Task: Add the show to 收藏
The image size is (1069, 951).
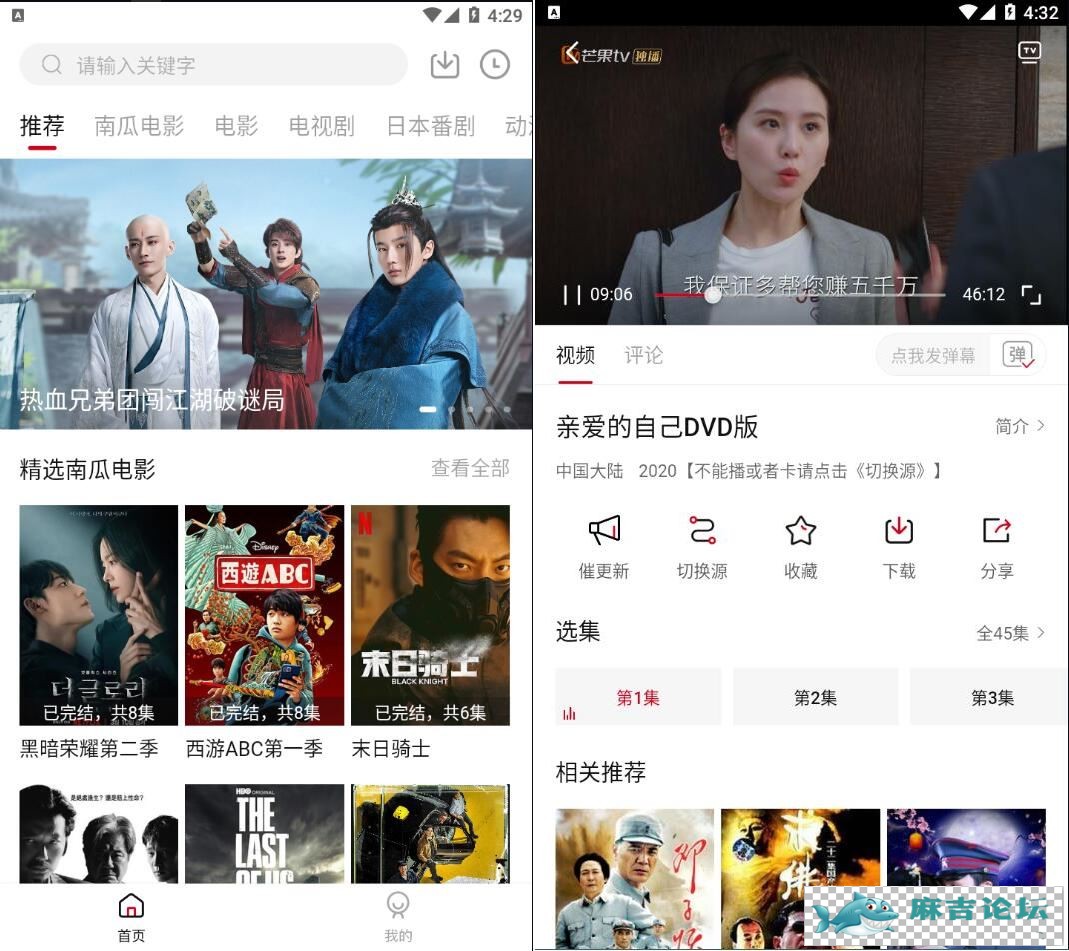Action: [x=800, y=546]
